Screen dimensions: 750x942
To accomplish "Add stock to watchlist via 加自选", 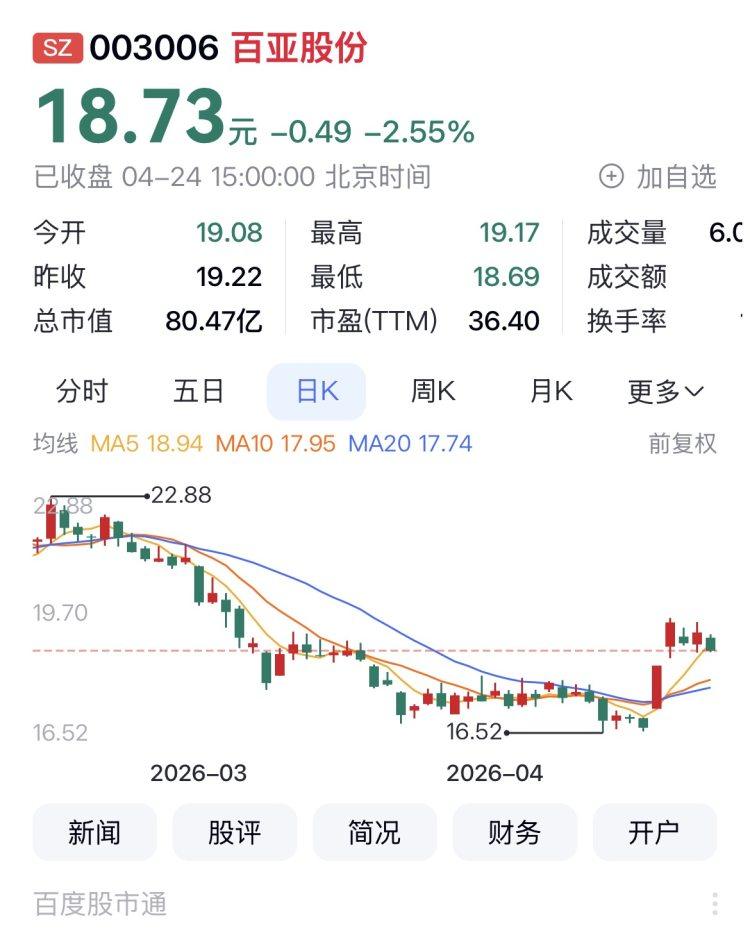I will pyautogui.click(x=658, y=177).
